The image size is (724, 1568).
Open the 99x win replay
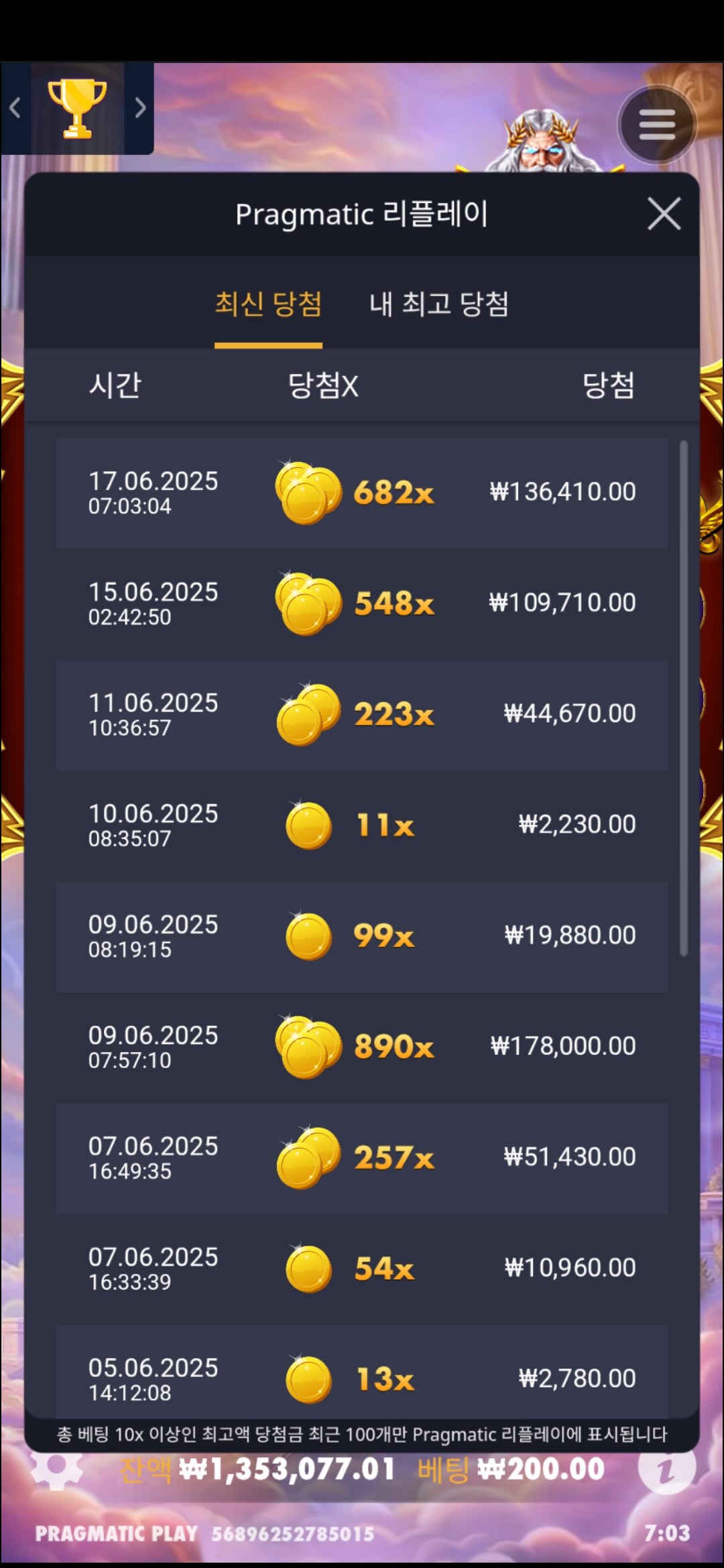point(362,936)
